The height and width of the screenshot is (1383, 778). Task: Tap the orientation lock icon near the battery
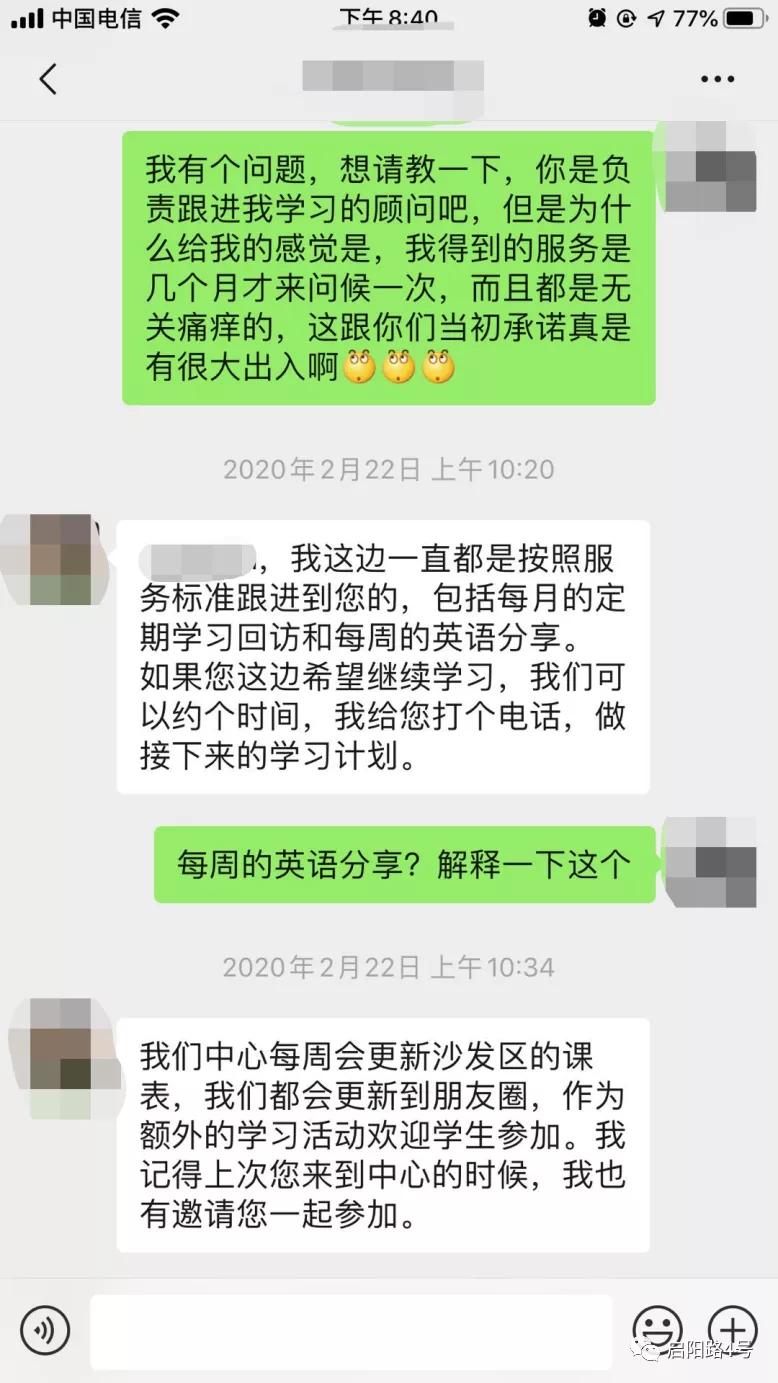click(x=626, y=17)
